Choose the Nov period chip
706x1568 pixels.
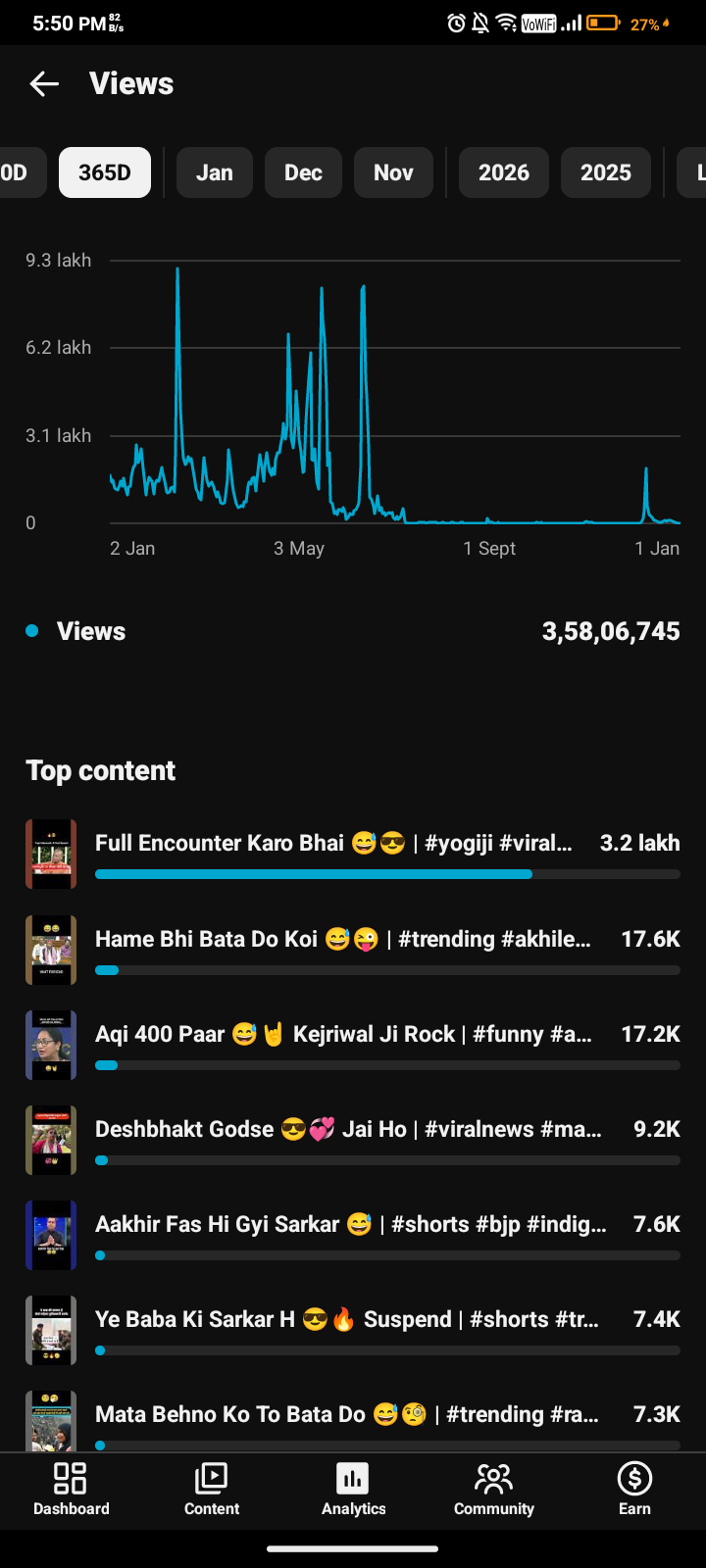coord(392,172)
